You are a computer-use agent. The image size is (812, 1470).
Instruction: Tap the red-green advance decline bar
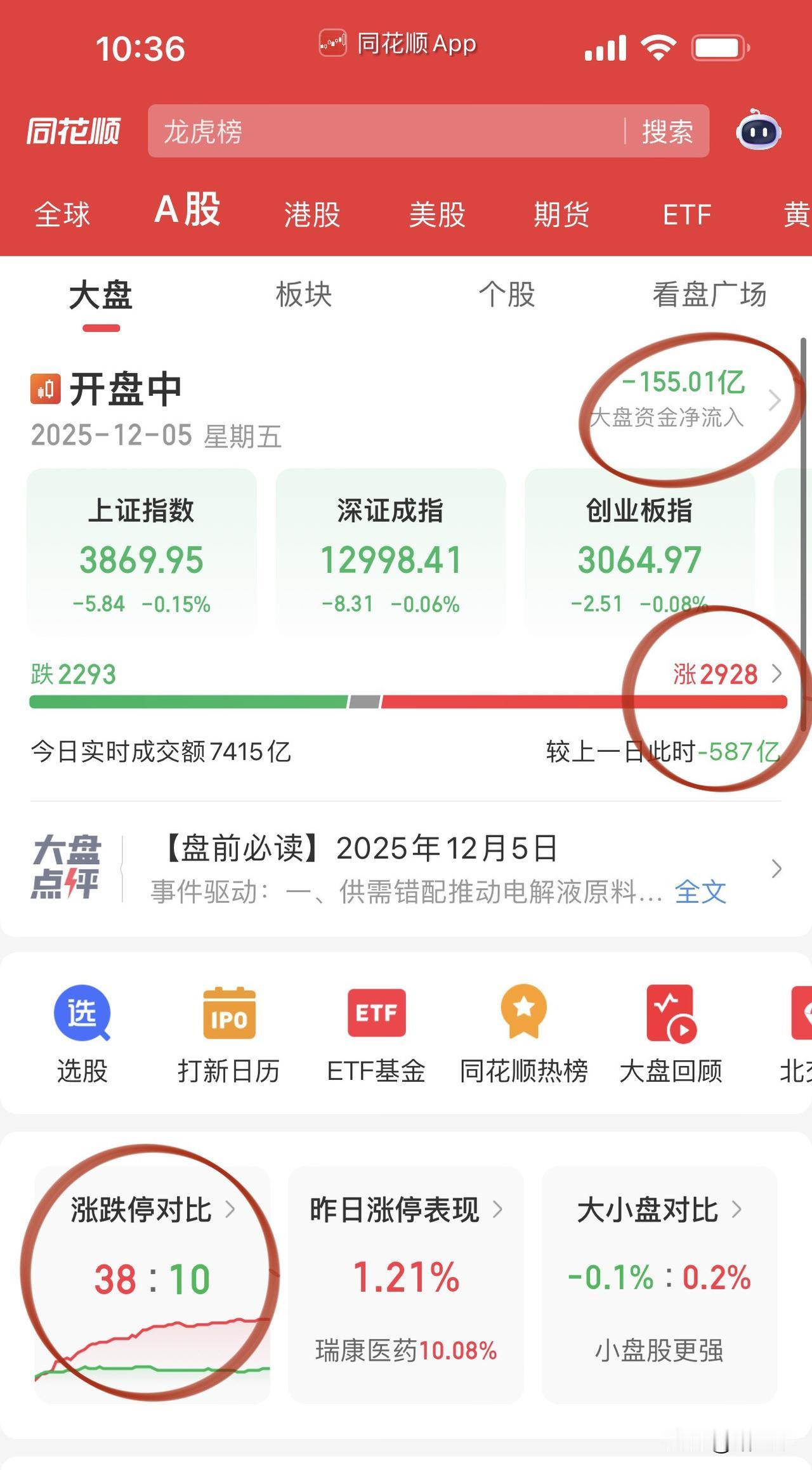[406, 702]
